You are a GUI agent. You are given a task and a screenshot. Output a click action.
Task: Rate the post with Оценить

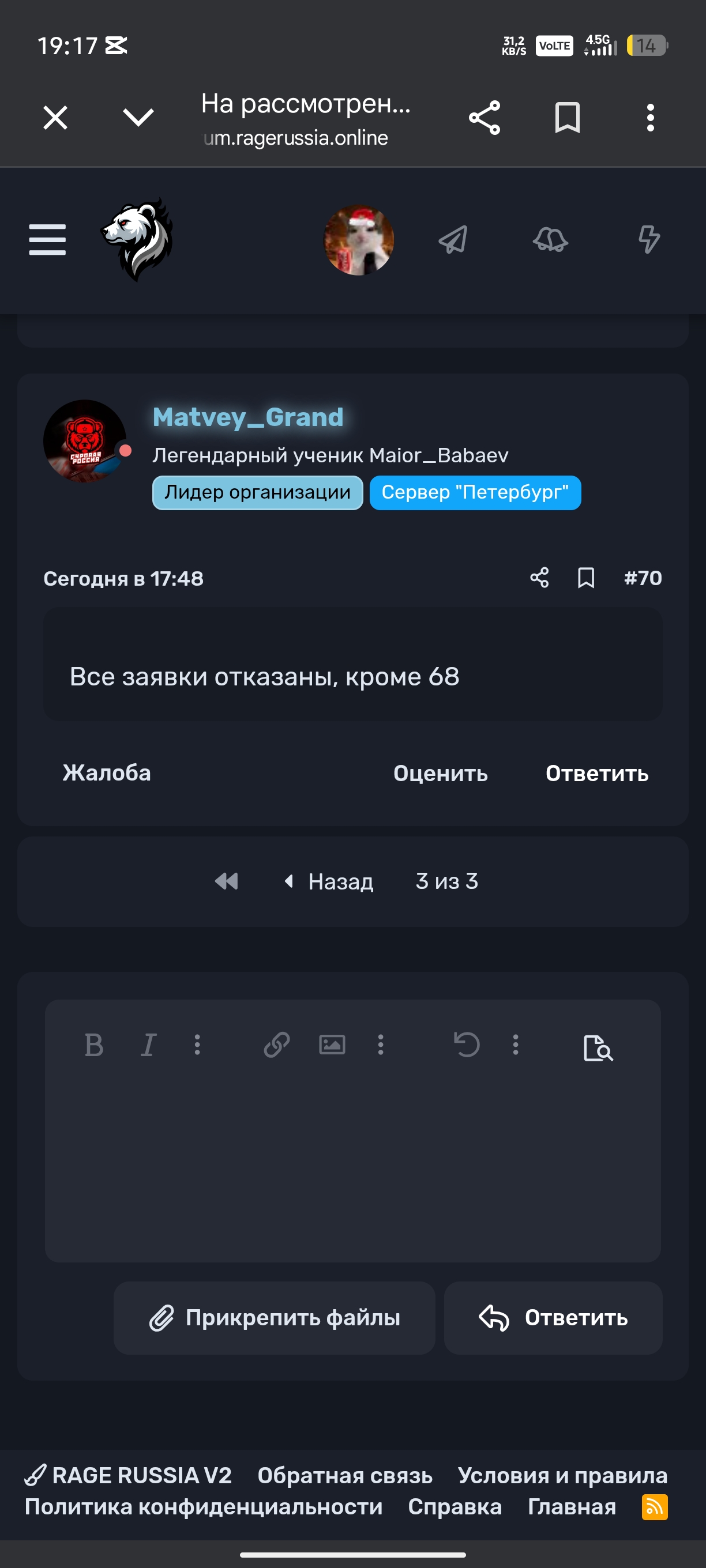click(x=441, y=774)
